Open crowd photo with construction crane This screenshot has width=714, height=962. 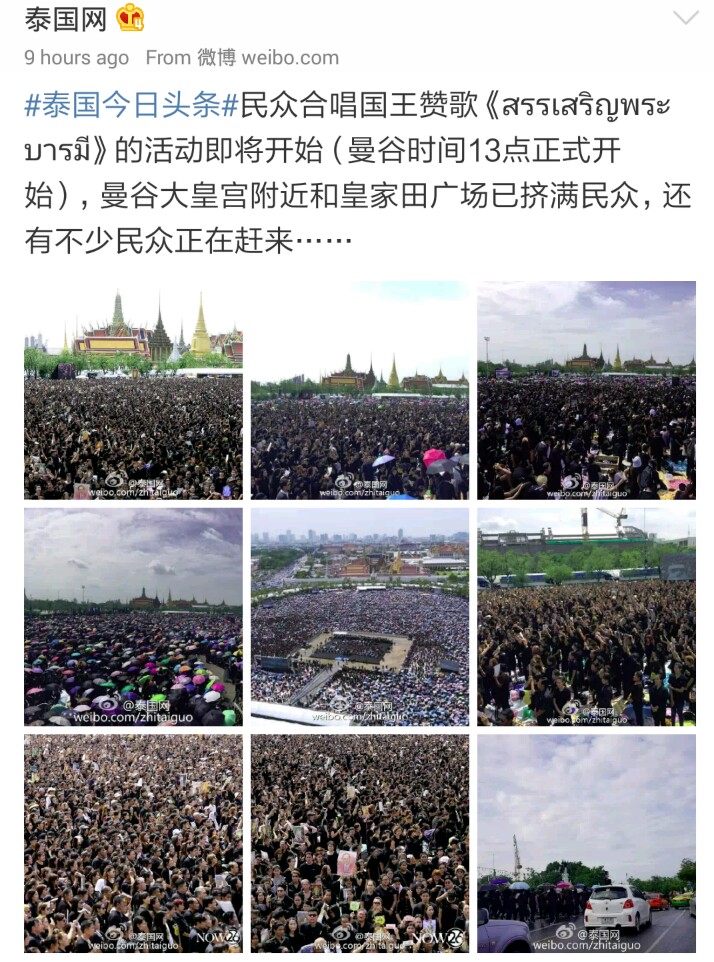(x=586, y=616)
